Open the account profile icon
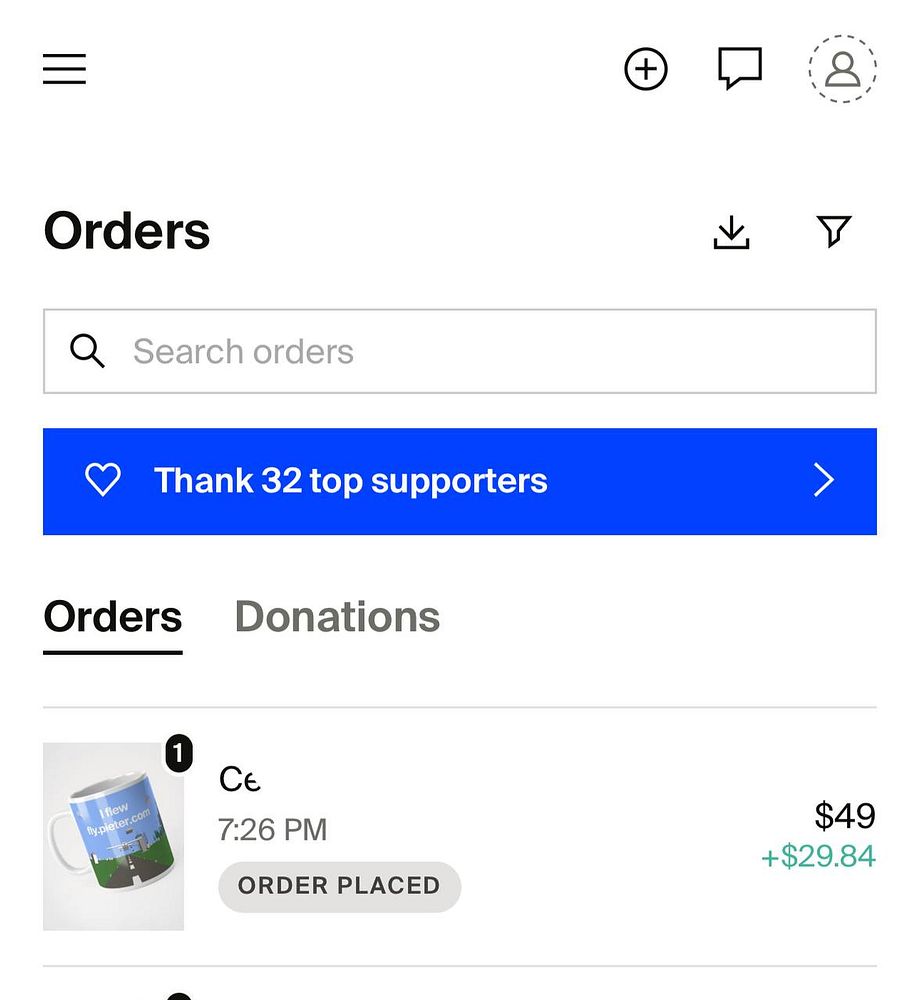Screen dimensions: 920x1000 click(842, 69)
